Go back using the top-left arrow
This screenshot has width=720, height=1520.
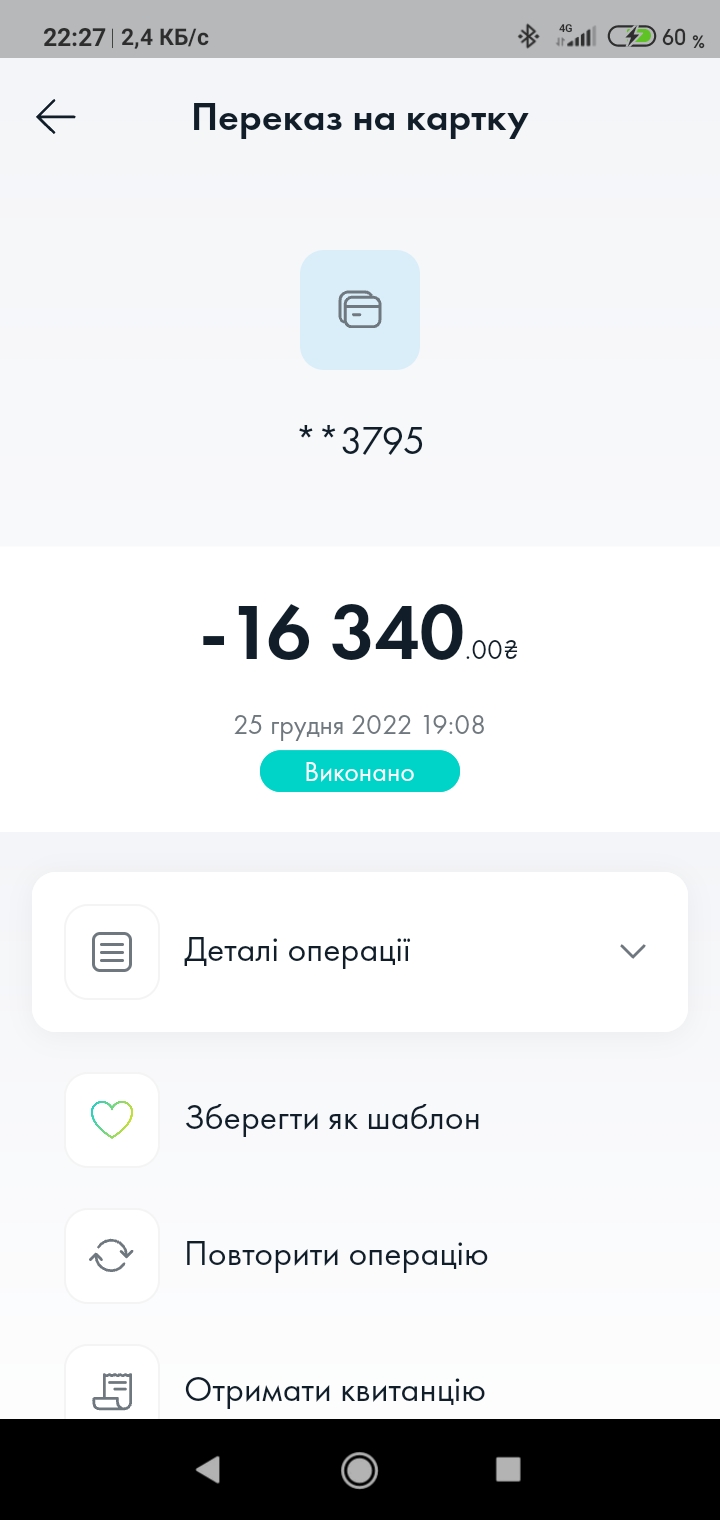[x=56, y=118]
